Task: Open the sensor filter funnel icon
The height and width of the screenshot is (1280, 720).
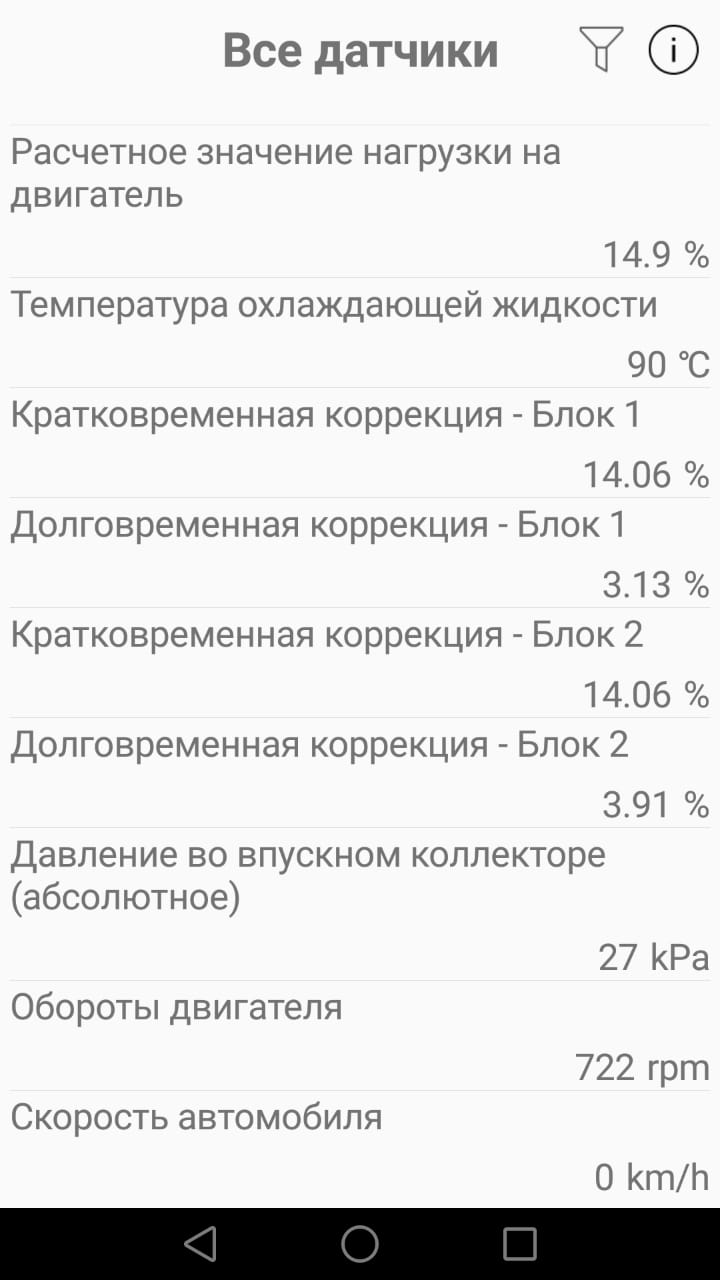Action: point(601,49)
